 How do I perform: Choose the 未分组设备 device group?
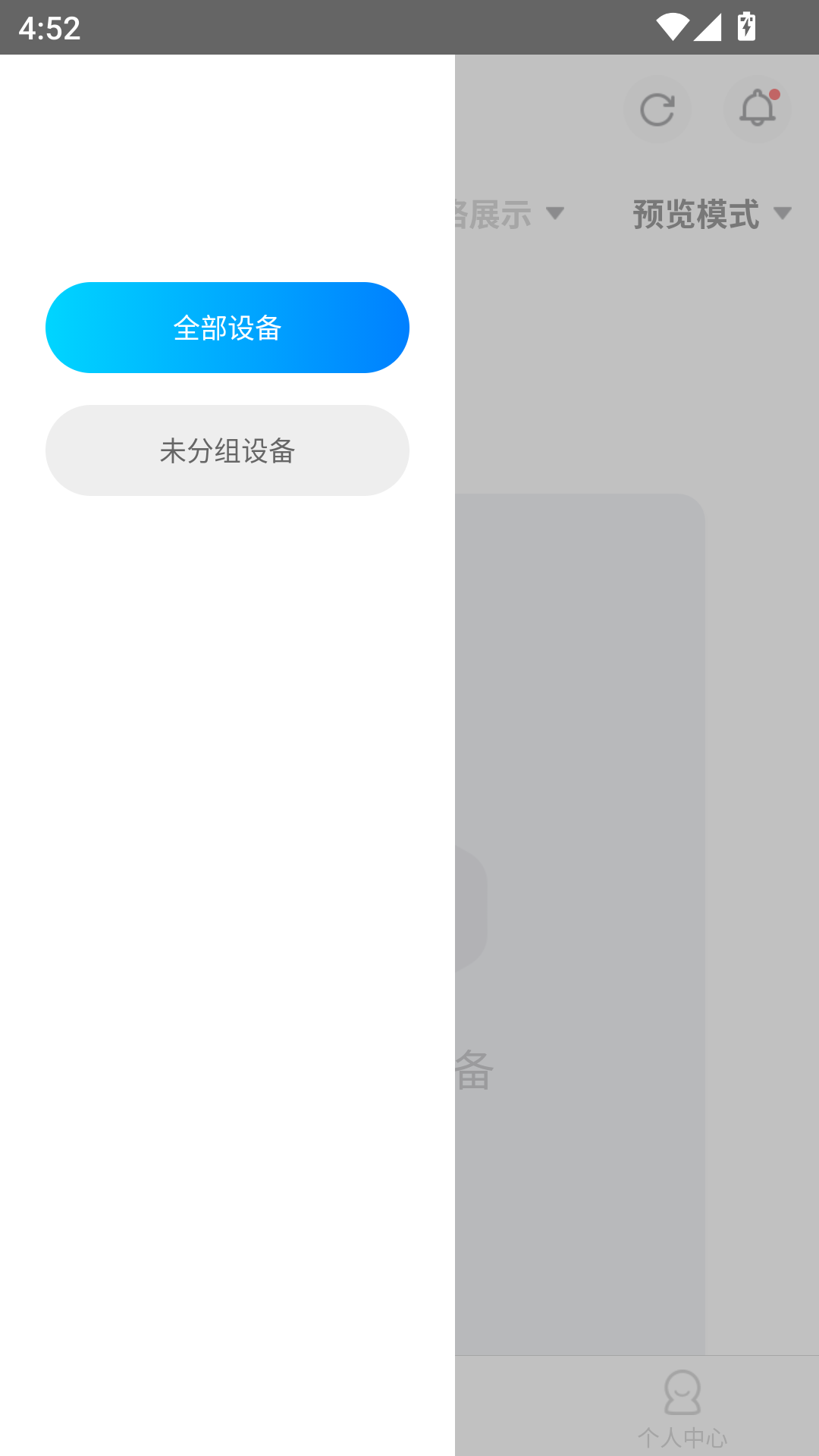(227, 450)
